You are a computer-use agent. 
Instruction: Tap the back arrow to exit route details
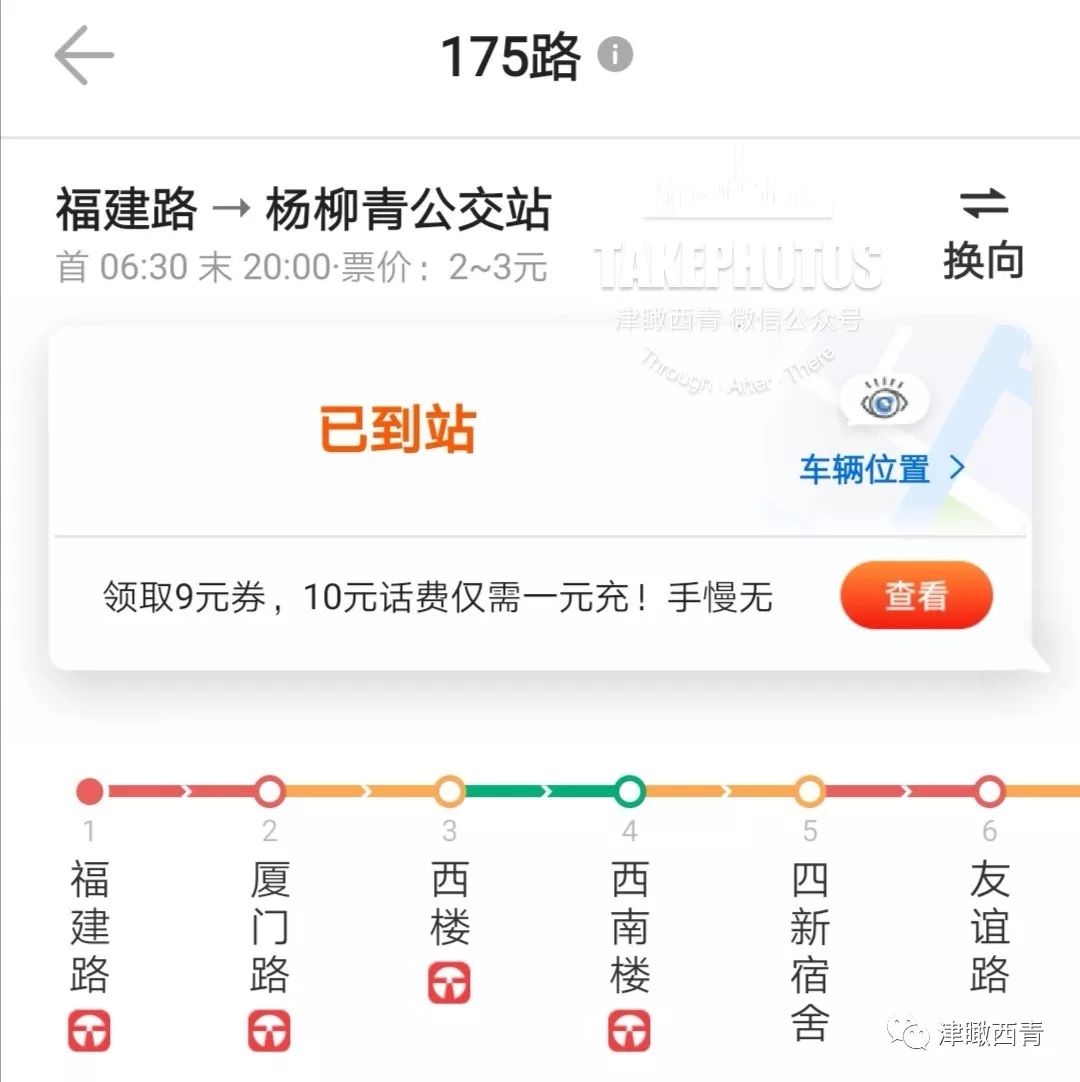click(84, 57)
